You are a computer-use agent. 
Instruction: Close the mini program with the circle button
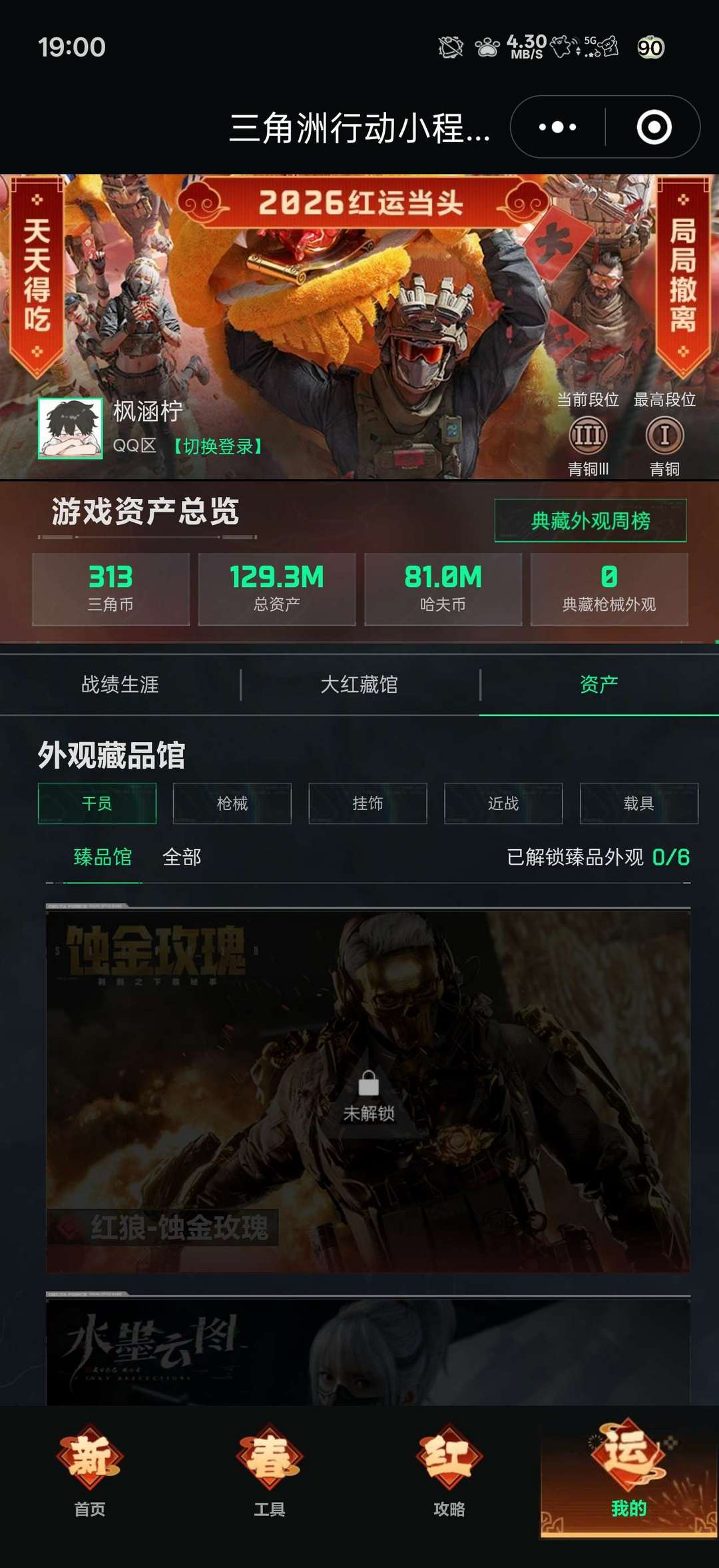tap(654, 127)
